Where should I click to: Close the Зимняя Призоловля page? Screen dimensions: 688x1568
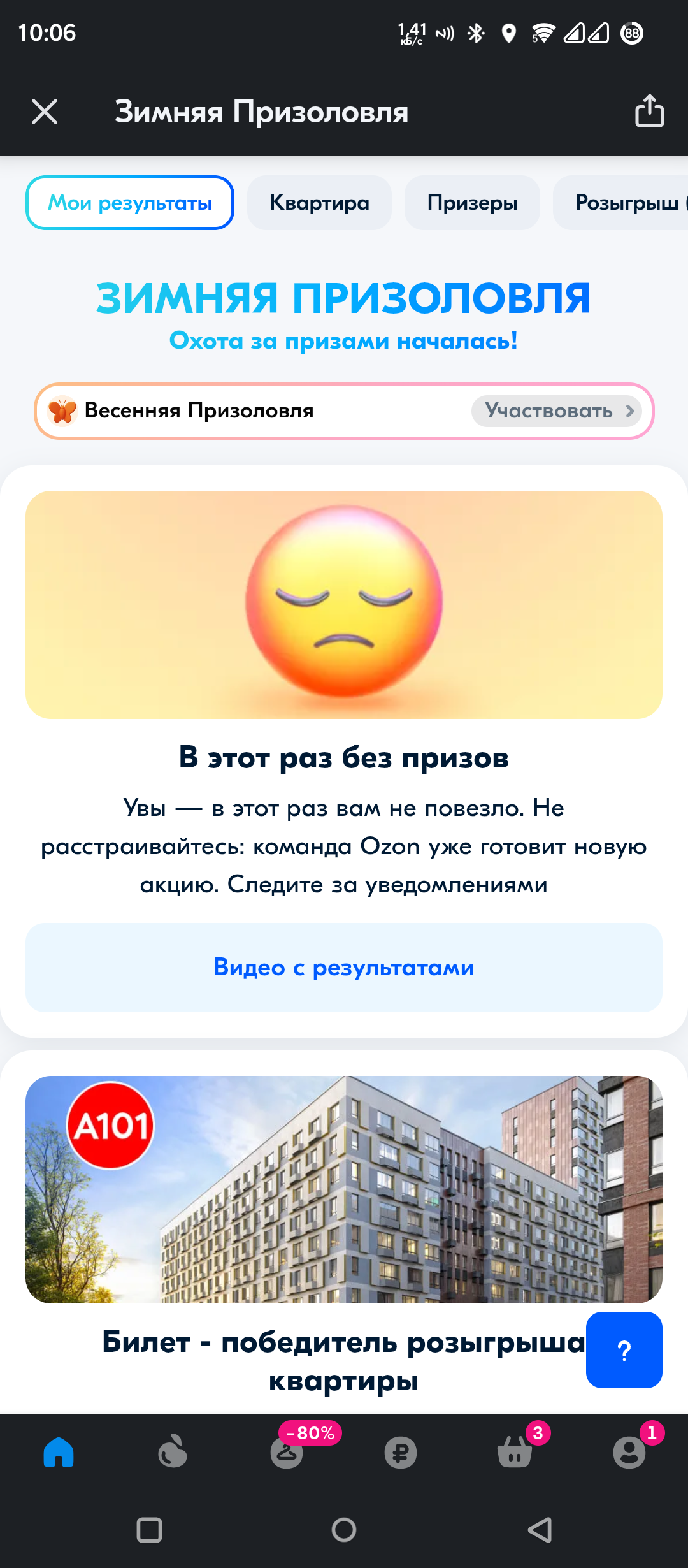tap(45, 112)
